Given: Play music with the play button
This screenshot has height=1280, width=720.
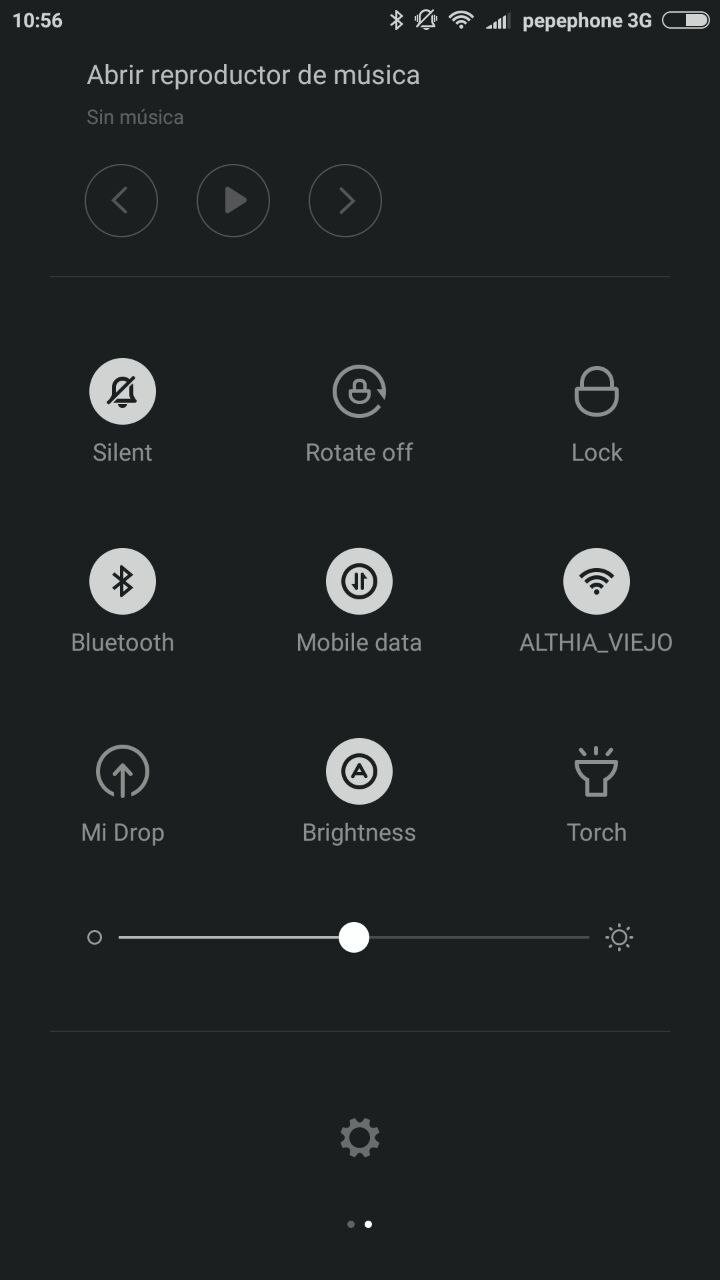Looking at the screenshot, I should tap(233, 201).
